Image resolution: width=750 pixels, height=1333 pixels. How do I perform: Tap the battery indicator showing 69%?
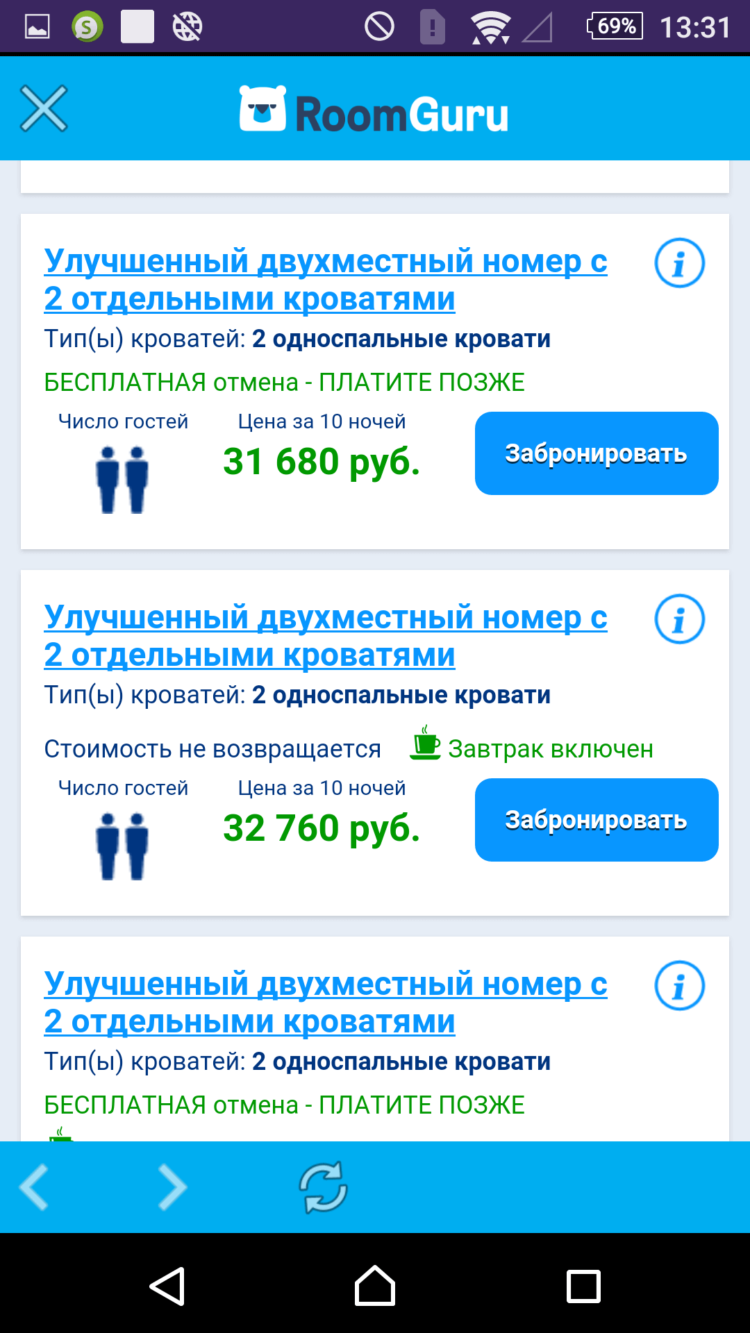tap(614, 27)
